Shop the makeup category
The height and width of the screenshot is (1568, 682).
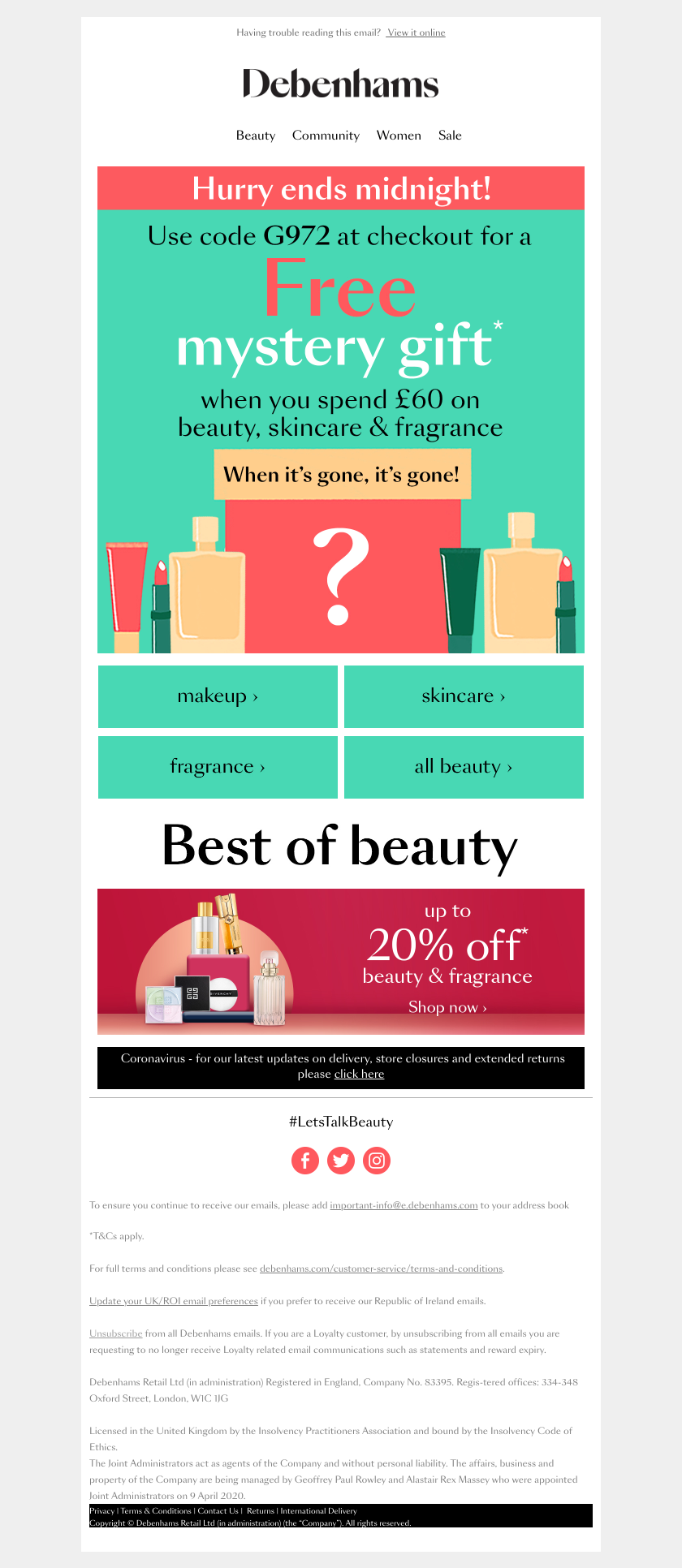(218, 696)
